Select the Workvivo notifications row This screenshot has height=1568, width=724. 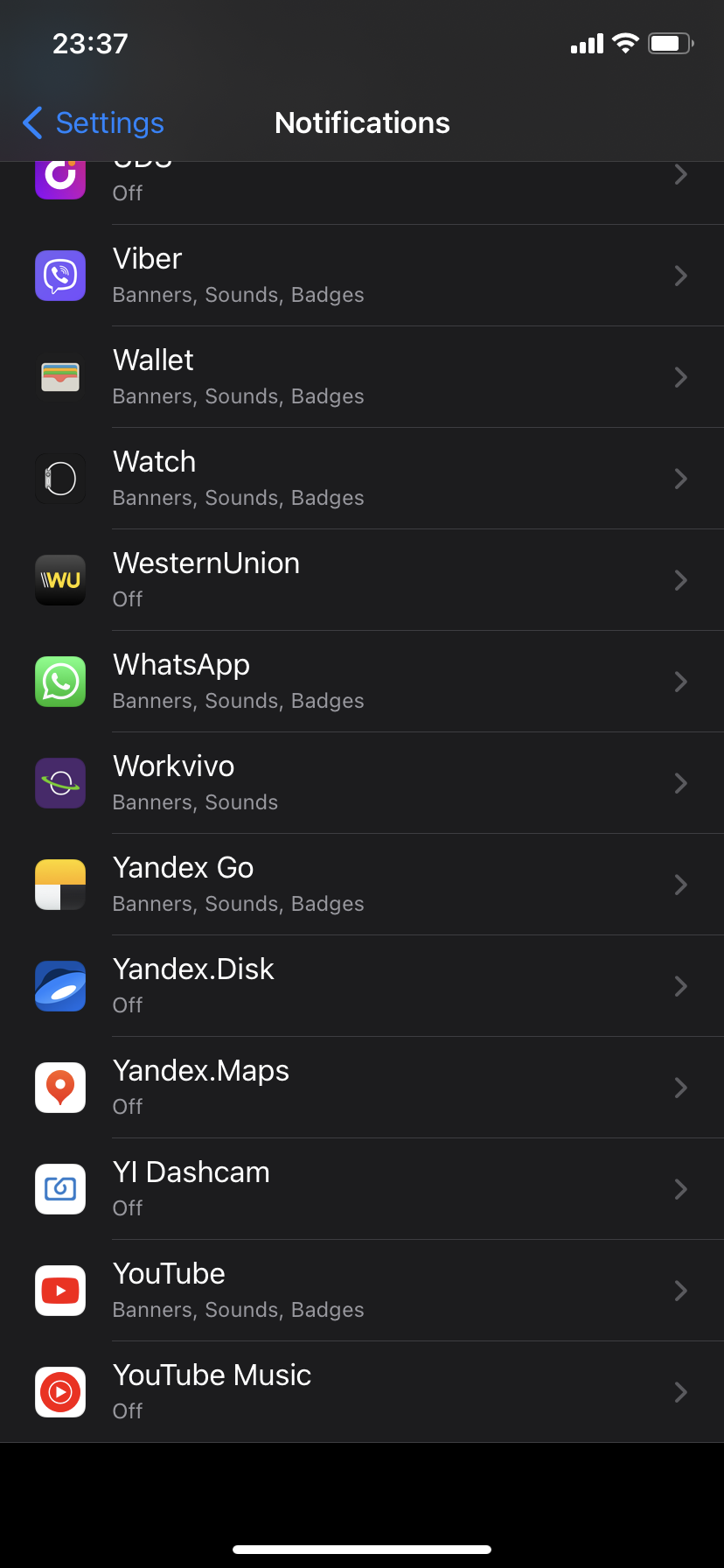pos(362,783)
